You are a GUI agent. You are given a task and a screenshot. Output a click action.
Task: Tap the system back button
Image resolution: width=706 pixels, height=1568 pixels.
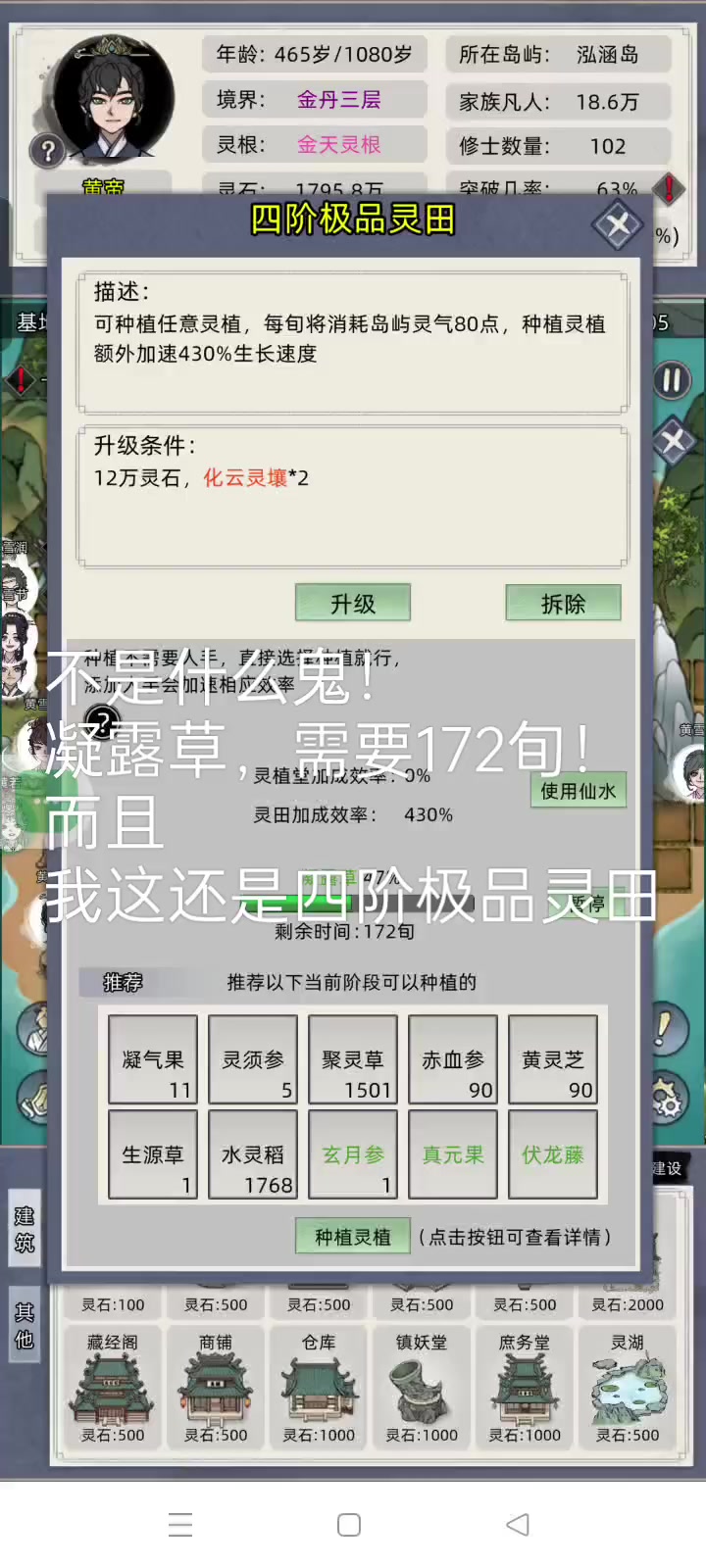pyautogui.click(x=518, y=1524)
